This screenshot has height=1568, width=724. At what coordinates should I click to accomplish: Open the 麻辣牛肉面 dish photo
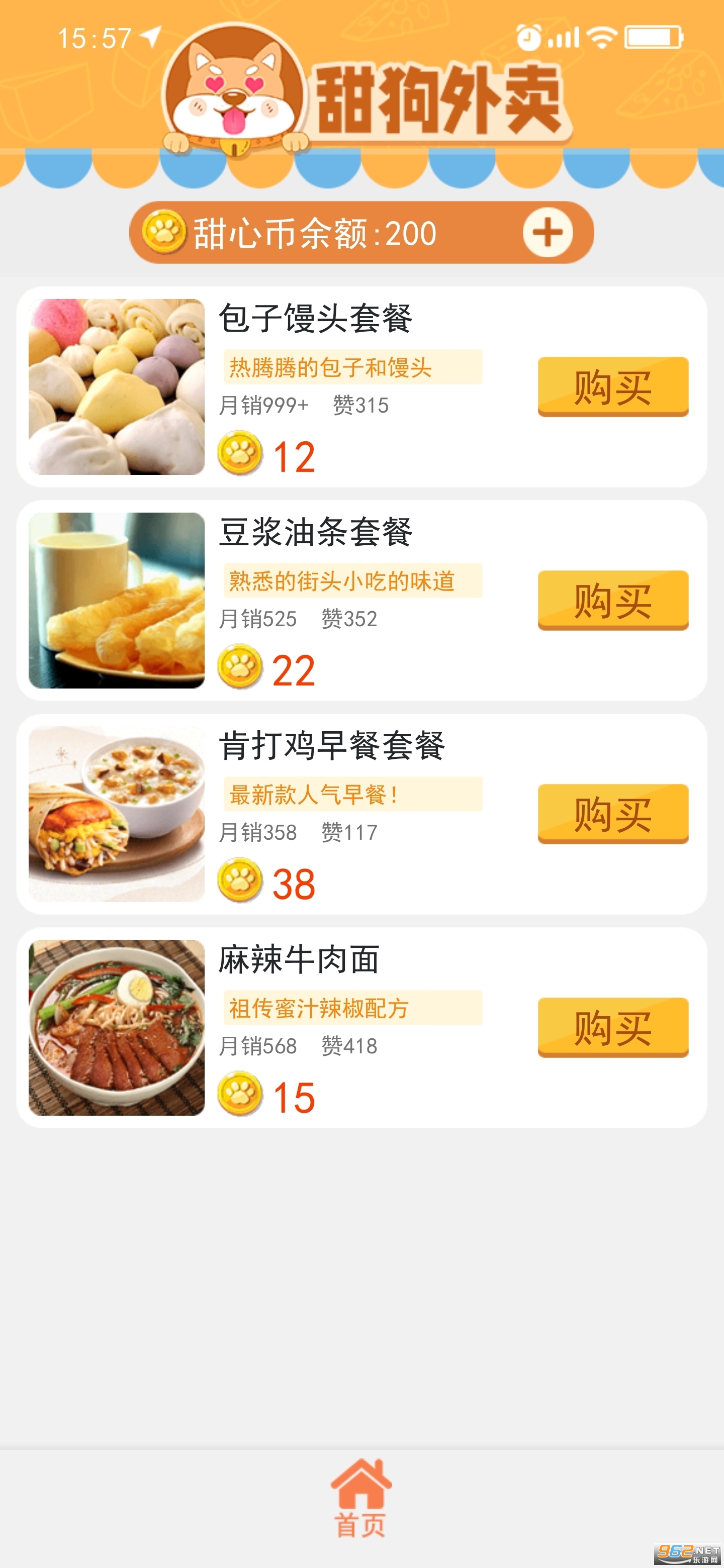pyautogui.click(x=117, y=1028)
